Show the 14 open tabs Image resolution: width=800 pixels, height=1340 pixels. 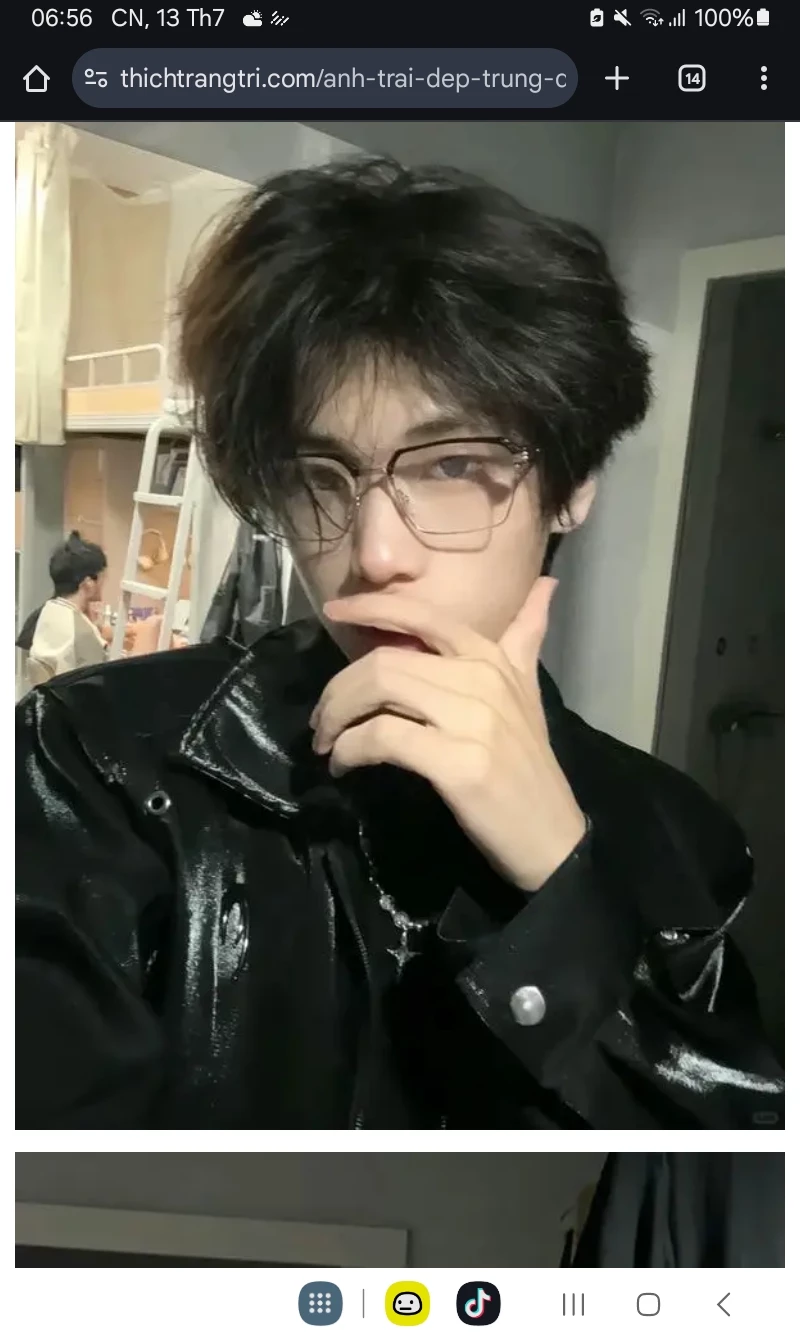click(691, 79)
